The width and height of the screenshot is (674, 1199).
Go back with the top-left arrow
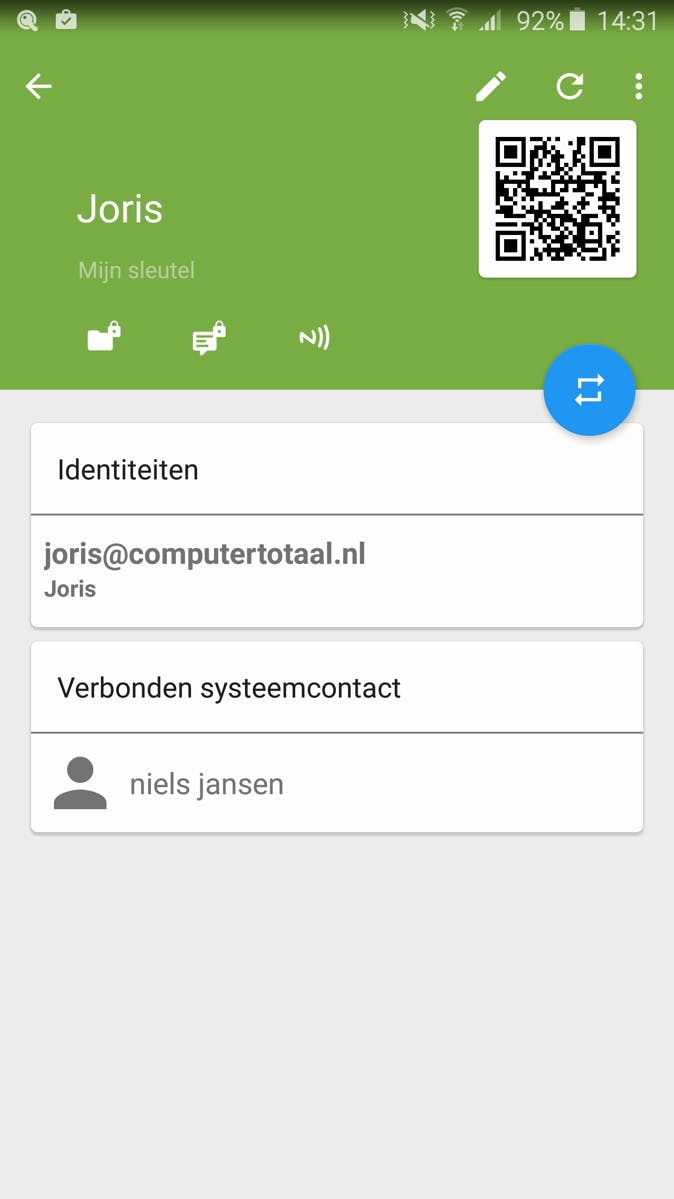39,87
